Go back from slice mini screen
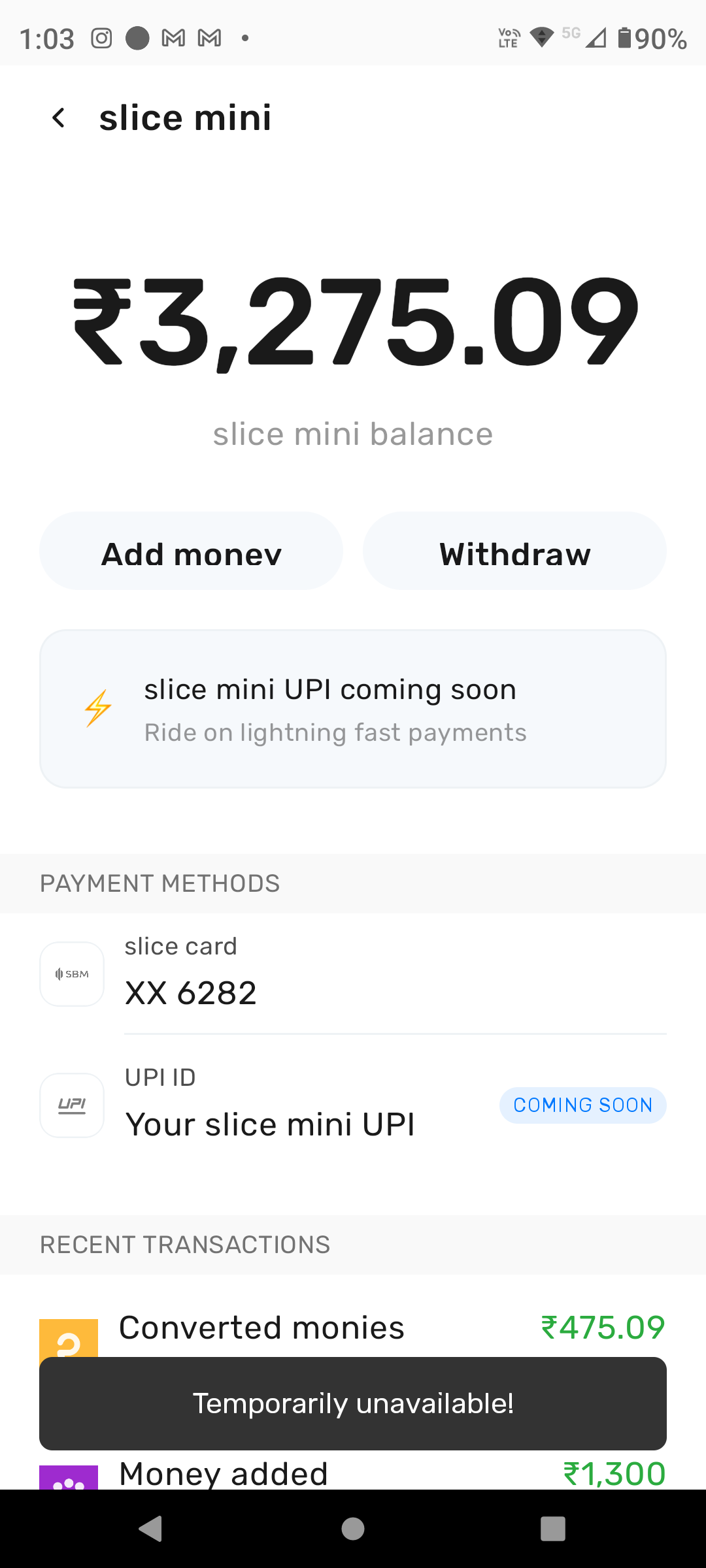This screenshot has height=1568, width=706. [x=59, y=118]
